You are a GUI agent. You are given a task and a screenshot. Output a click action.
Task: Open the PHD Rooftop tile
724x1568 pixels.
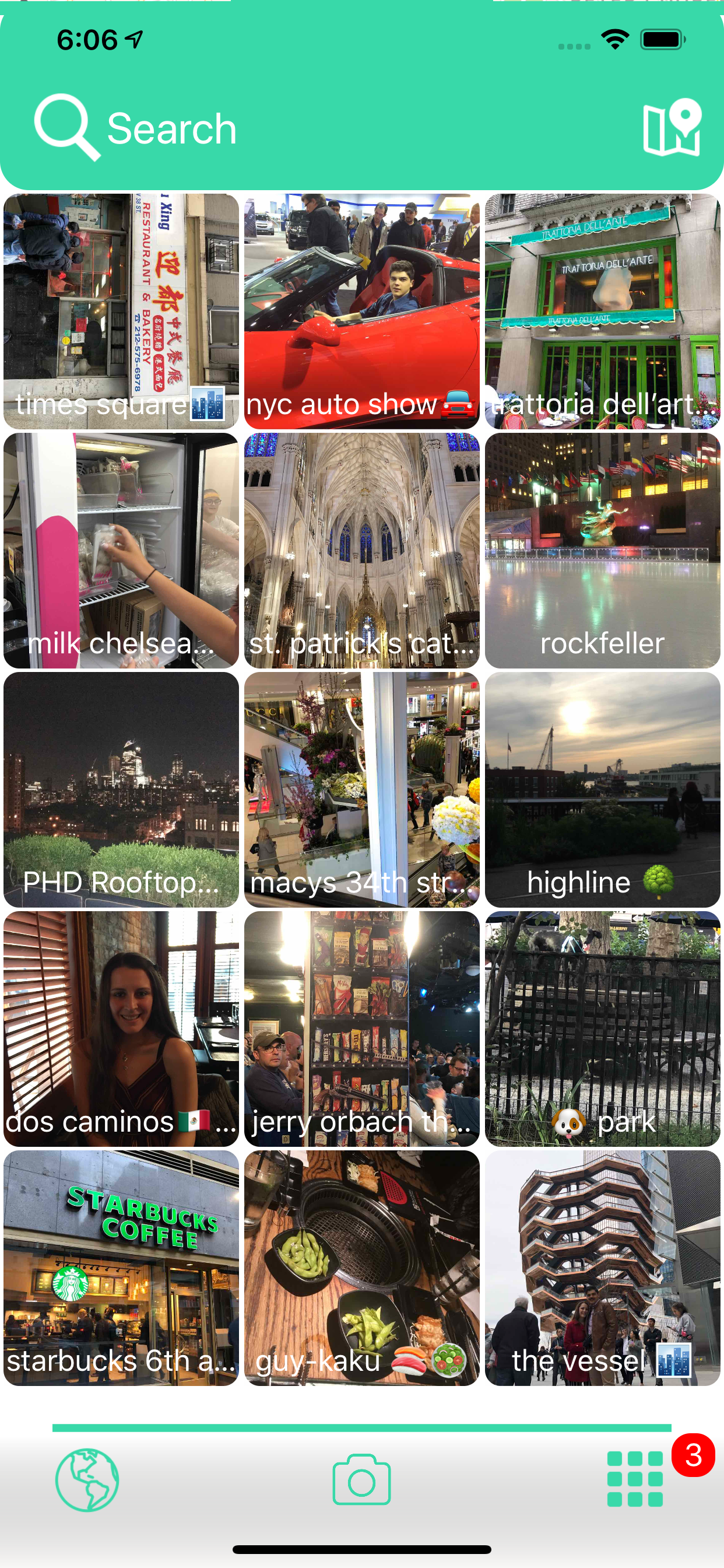coord(121,789)
